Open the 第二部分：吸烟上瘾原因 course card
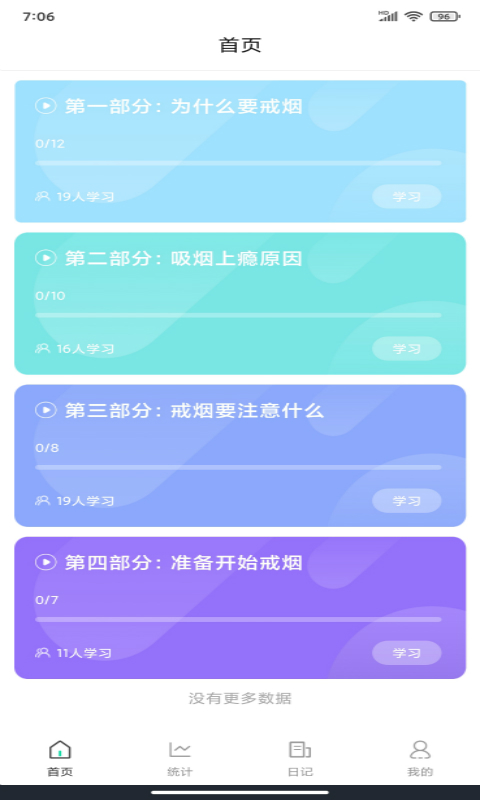Screen dimensions: 480x800 [x=240, y=304]
